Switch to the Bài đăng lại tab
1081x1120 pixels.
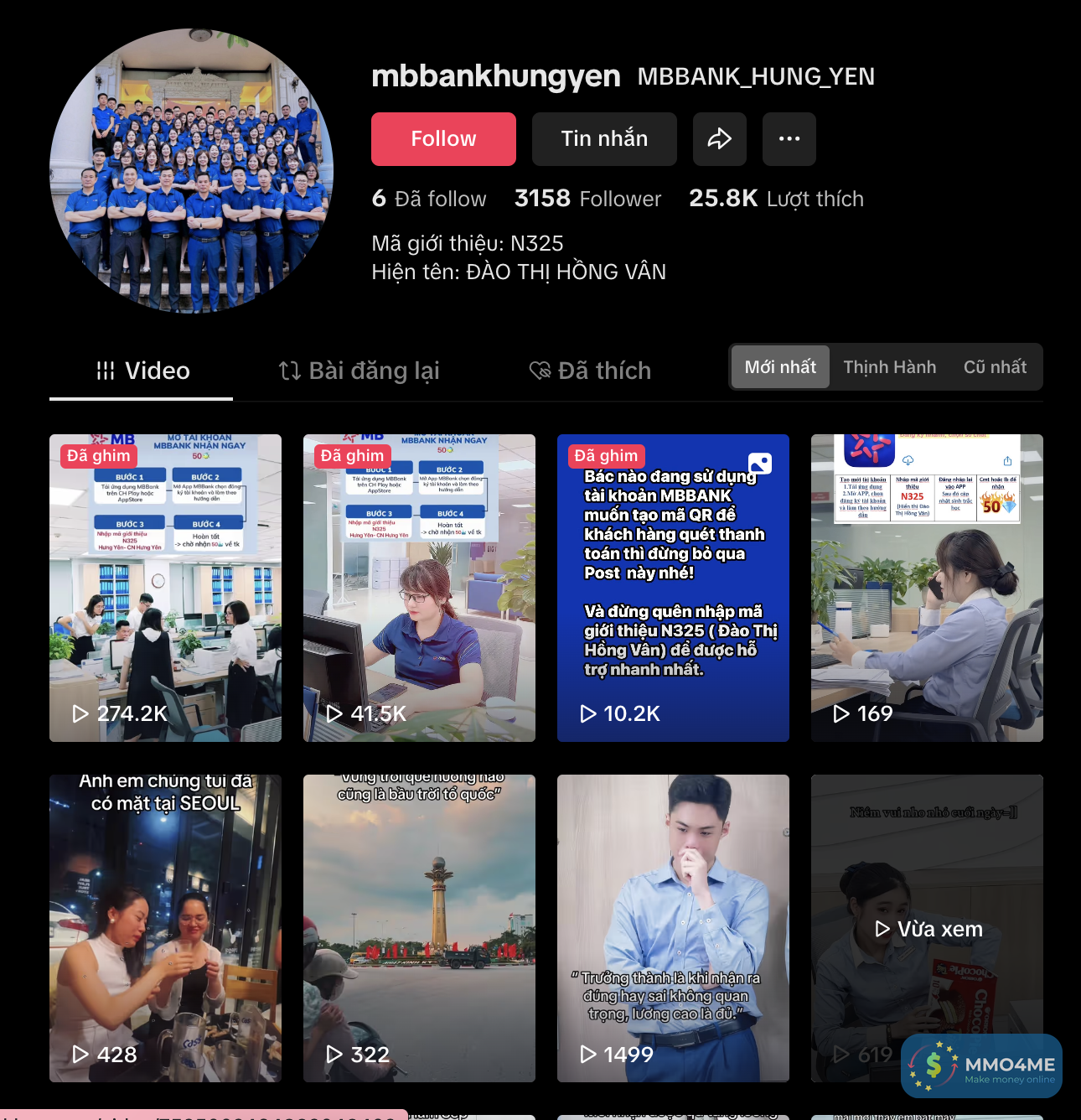click(359, 371)
